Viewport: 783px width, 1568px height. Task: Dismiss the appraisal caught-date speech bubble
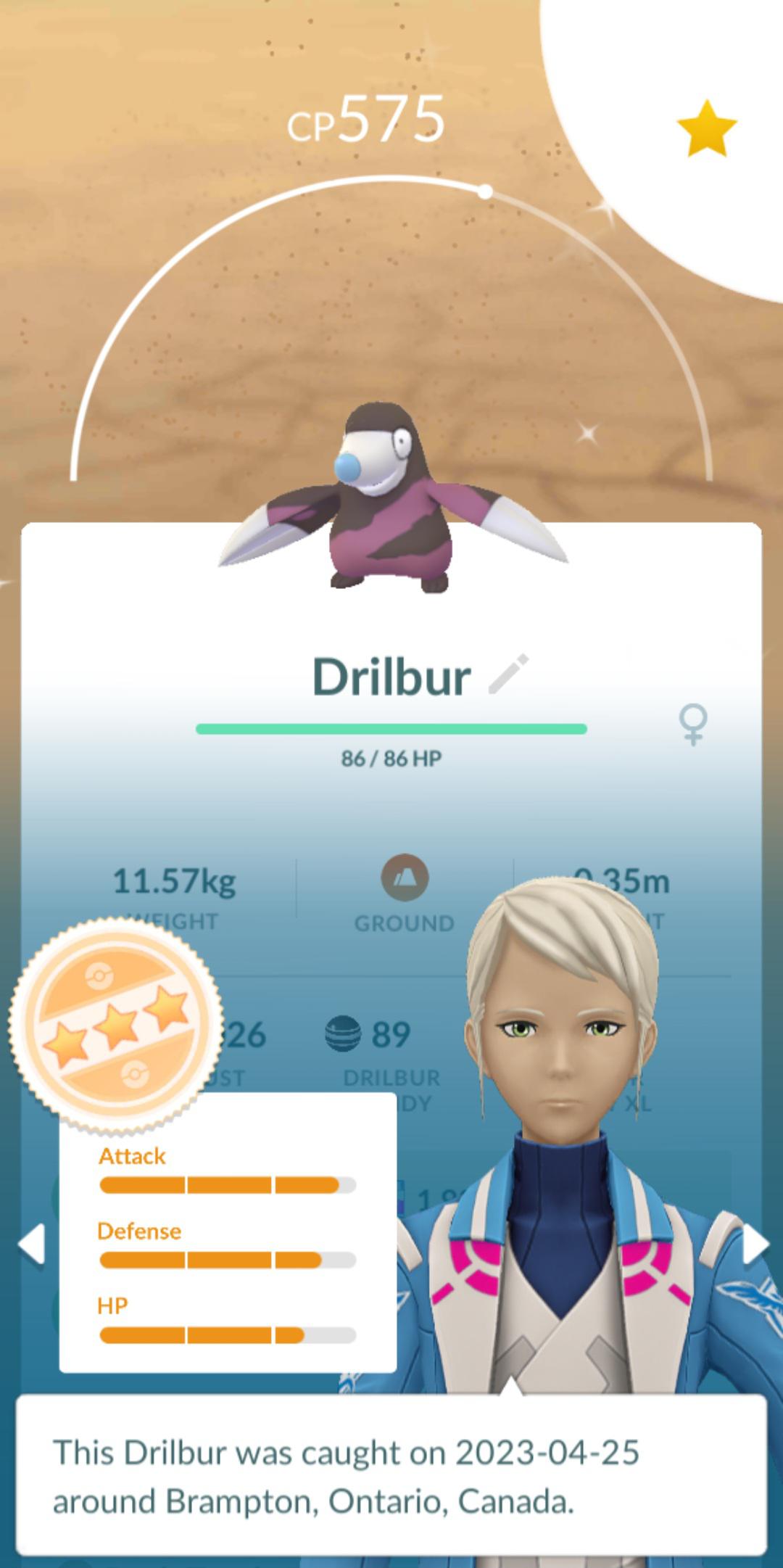point(391,1477)
